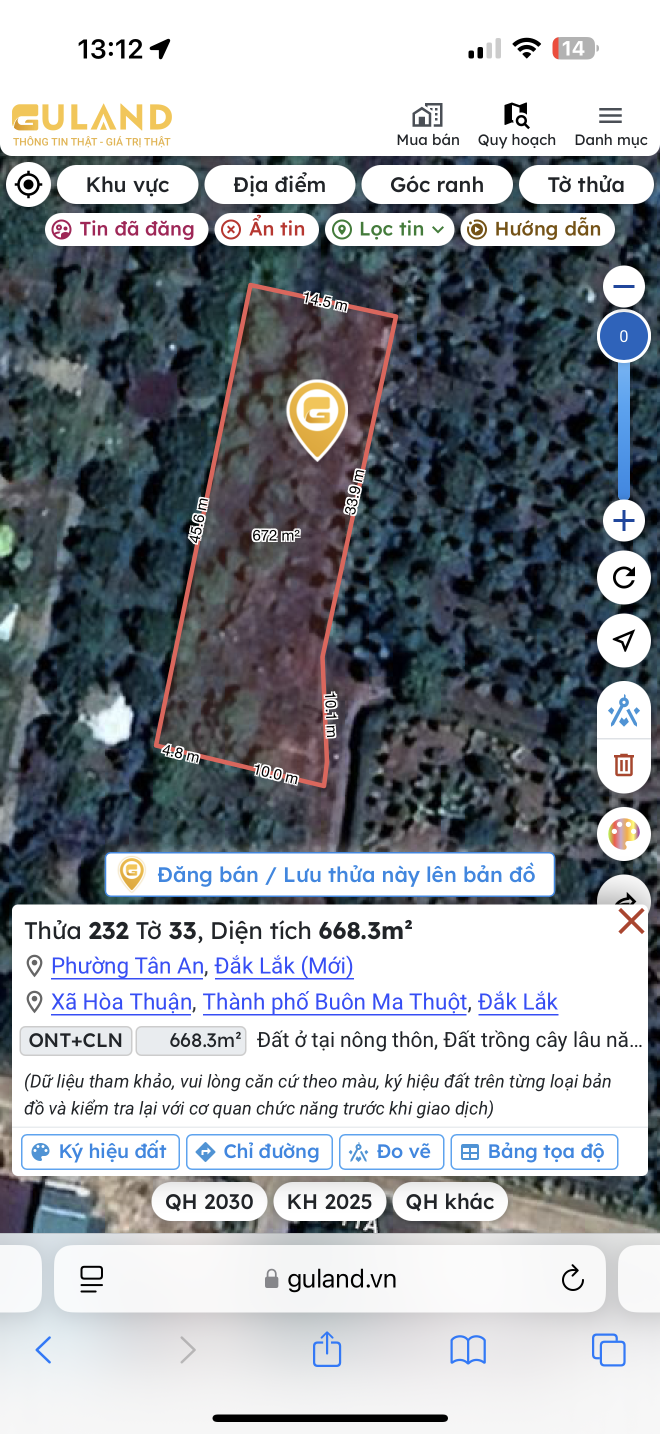Screen dimensions: 660x1434
Task: Close the parcel info panel
Action: coord(631,921)
